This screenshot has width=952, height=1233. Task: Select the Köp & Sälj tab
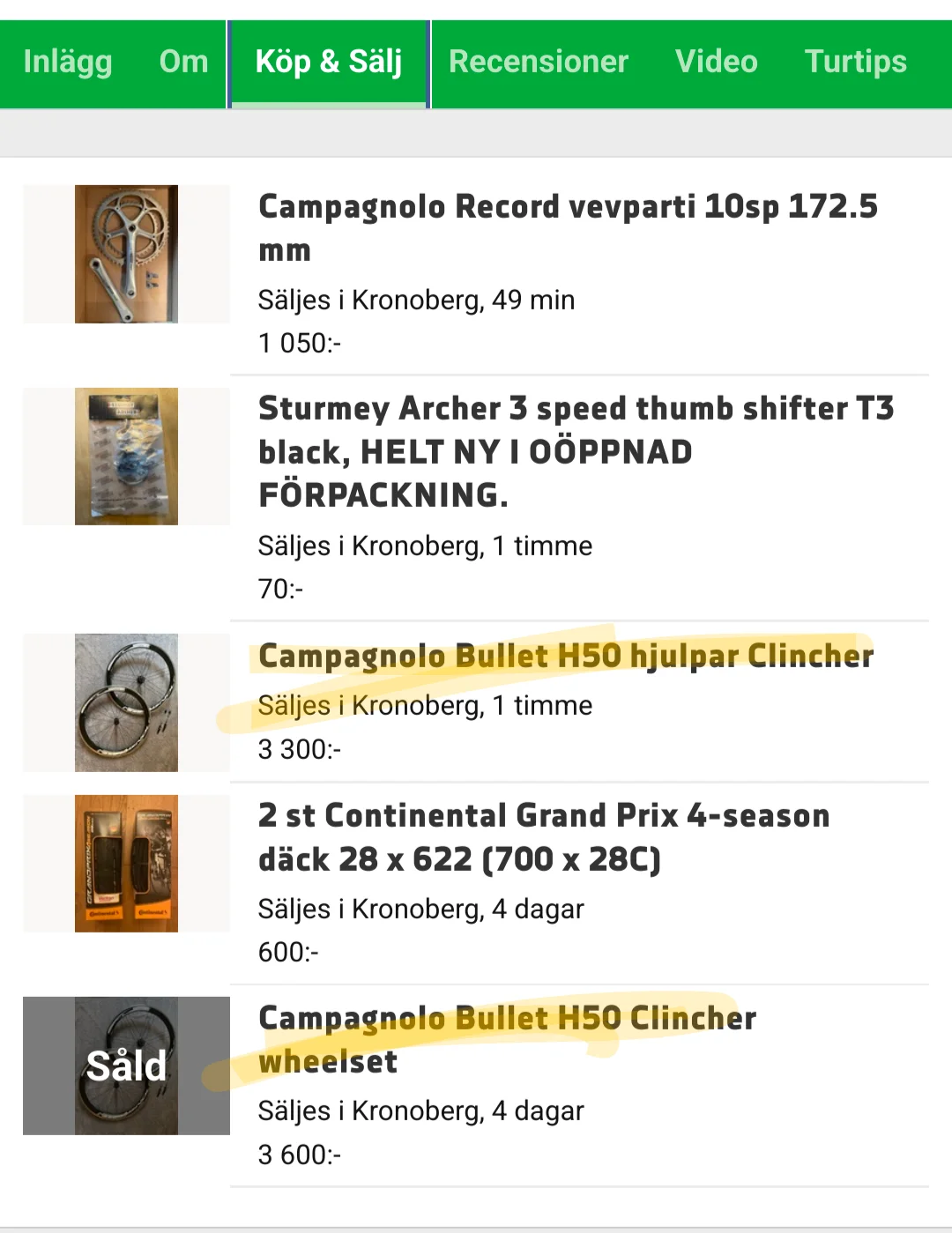[329, 63]
